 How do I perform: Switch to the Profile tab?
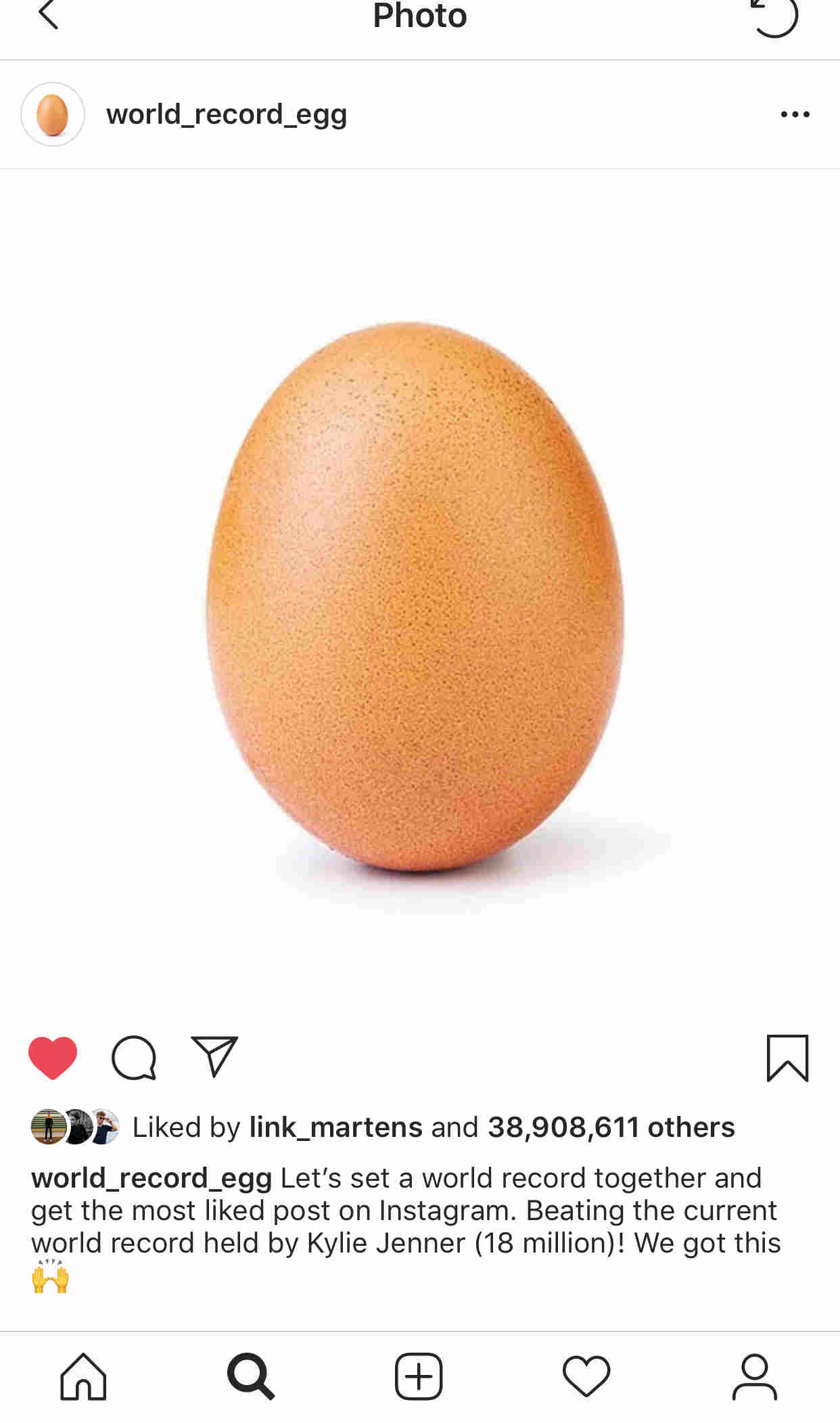(x=755, y=1376)
